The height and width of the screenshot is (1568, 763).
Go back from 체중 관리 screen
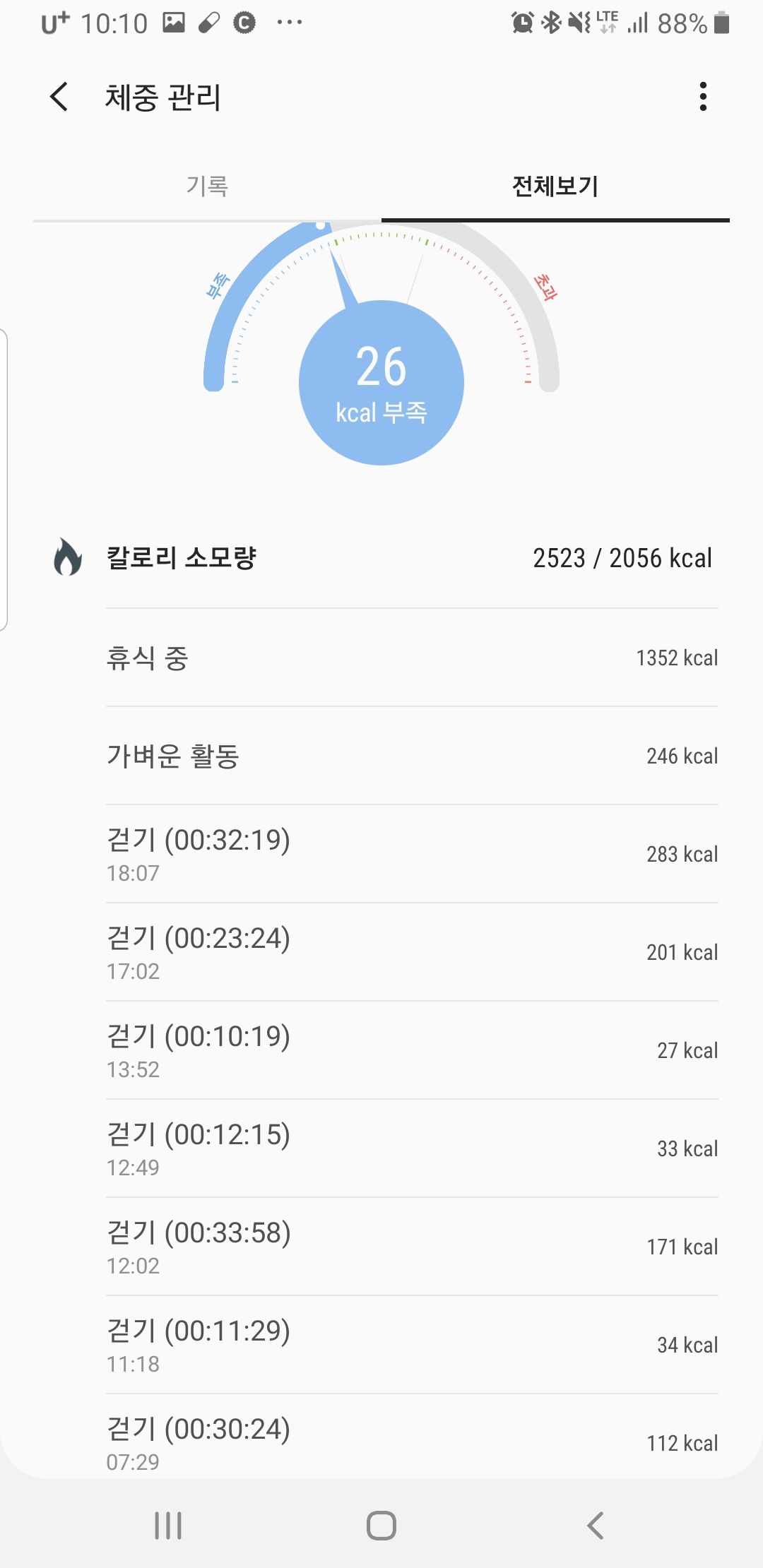pyautogui.click(x=59, y=97)
